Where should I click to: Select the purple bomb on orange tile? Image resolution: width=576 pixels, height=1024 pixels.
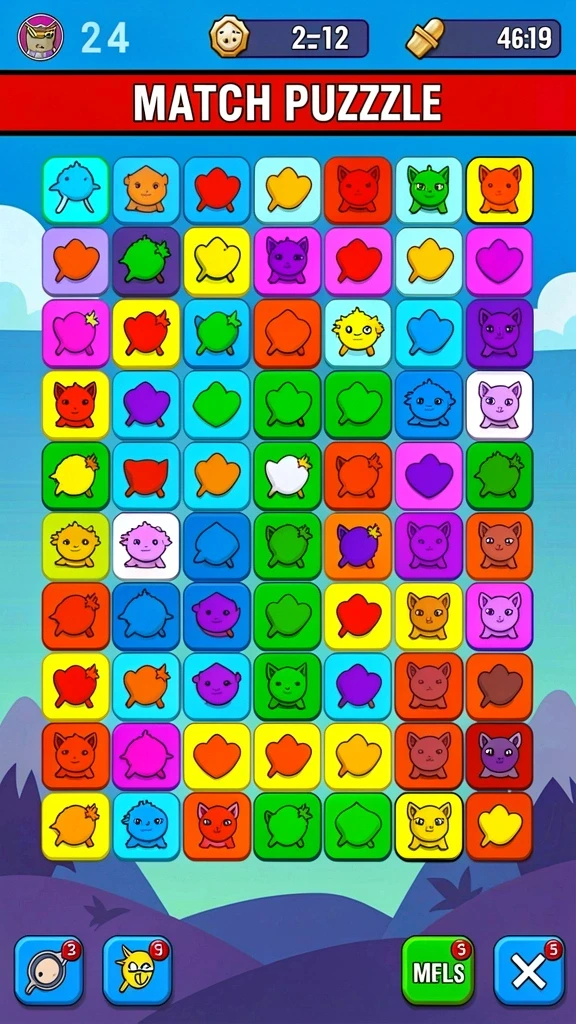pos(358,546)
